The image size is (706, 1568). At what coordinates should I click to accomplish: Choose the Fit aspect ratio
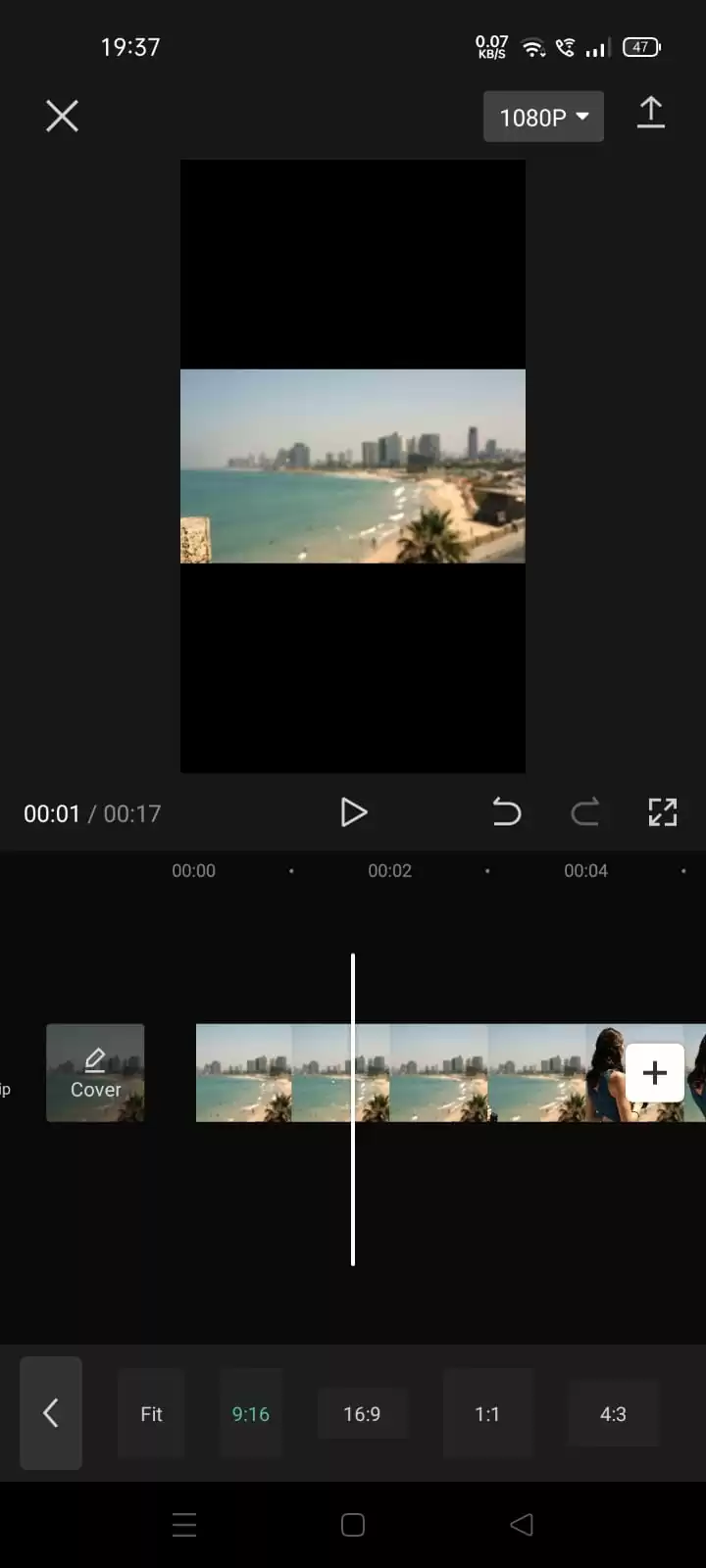151,1414
